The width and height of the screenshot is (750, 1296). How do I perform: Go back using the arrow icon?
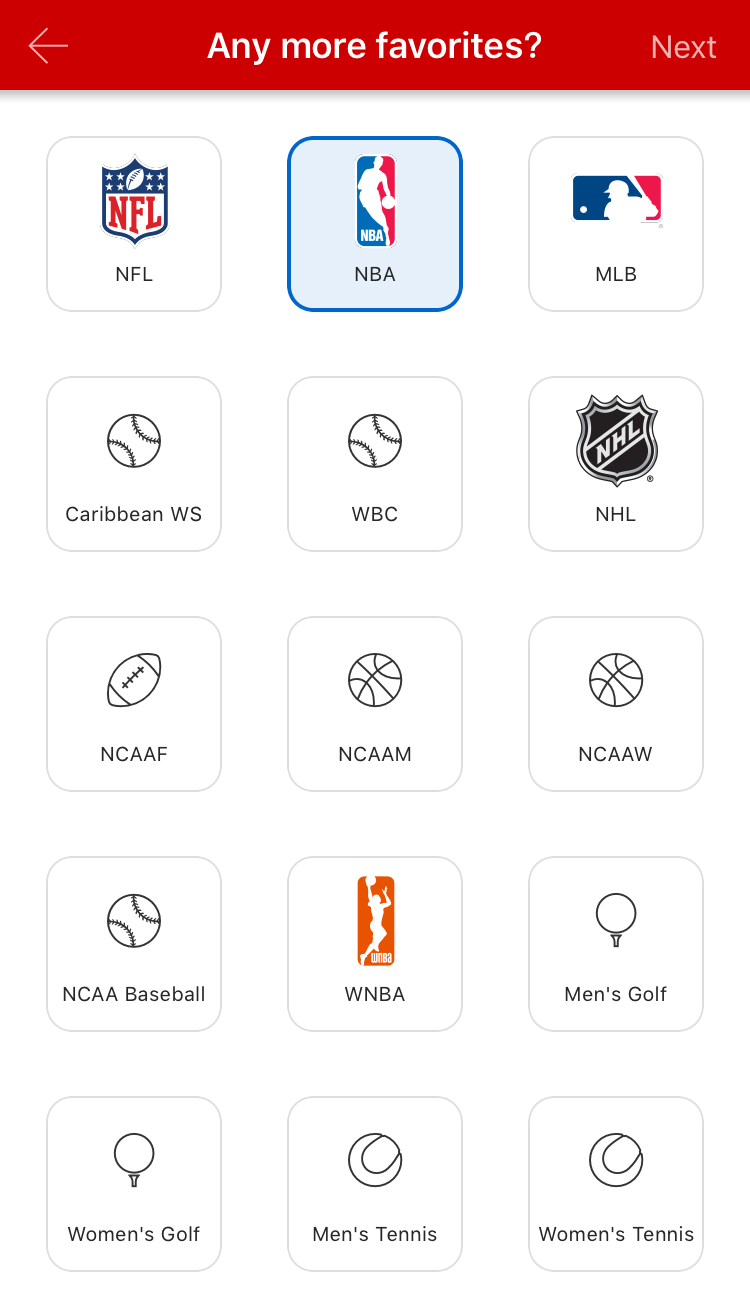pos(48,46)
